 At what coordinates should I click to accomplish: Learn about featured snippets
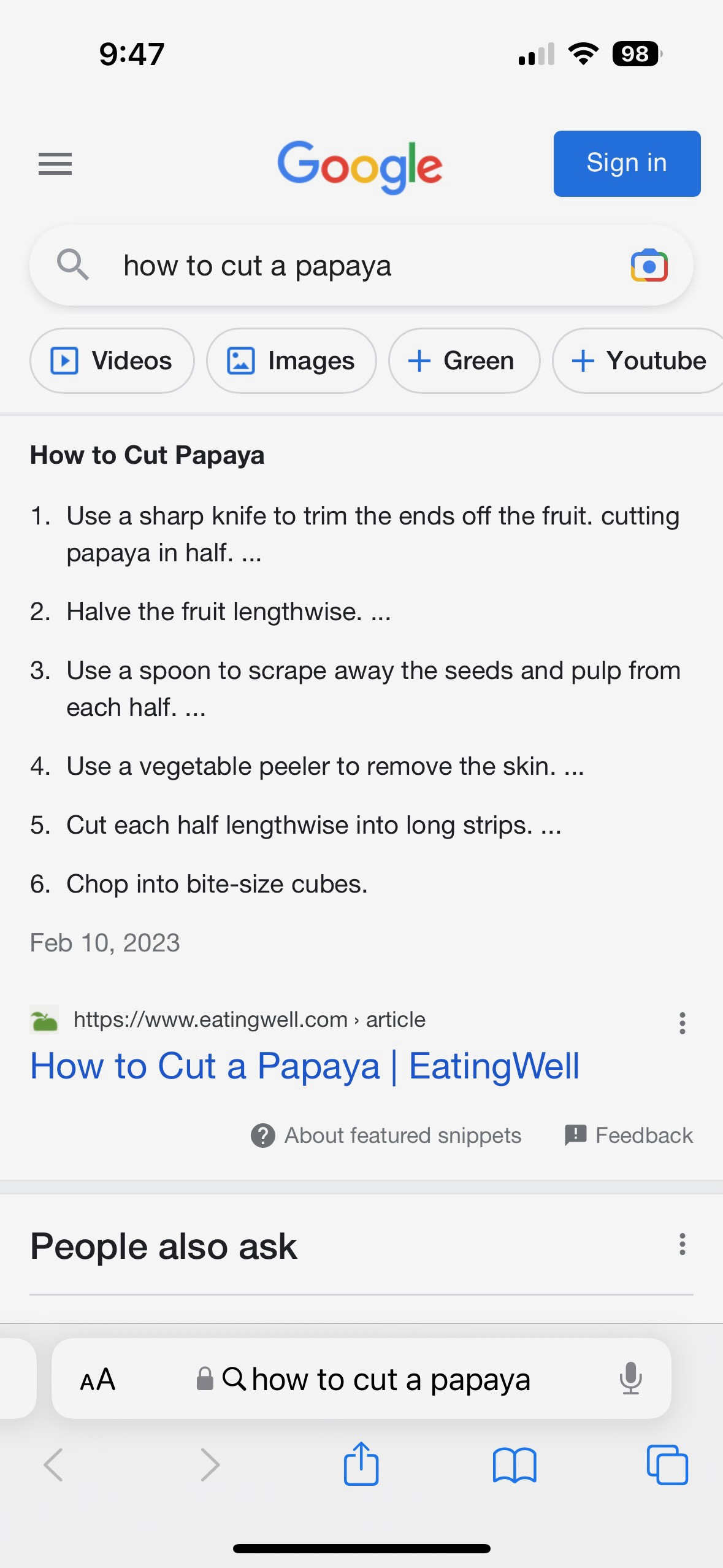386,1136
